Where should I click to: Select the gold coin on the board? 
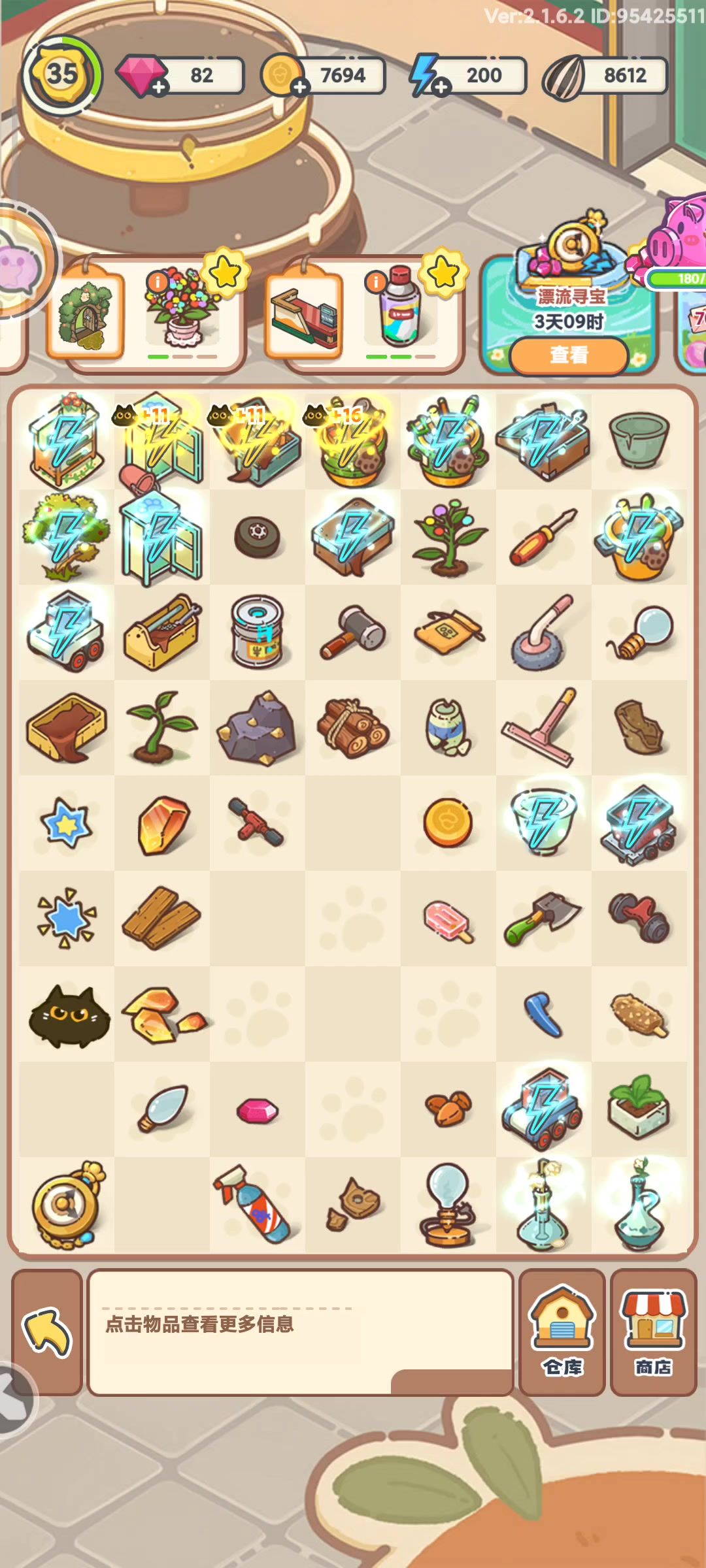(x=448, y=823)
